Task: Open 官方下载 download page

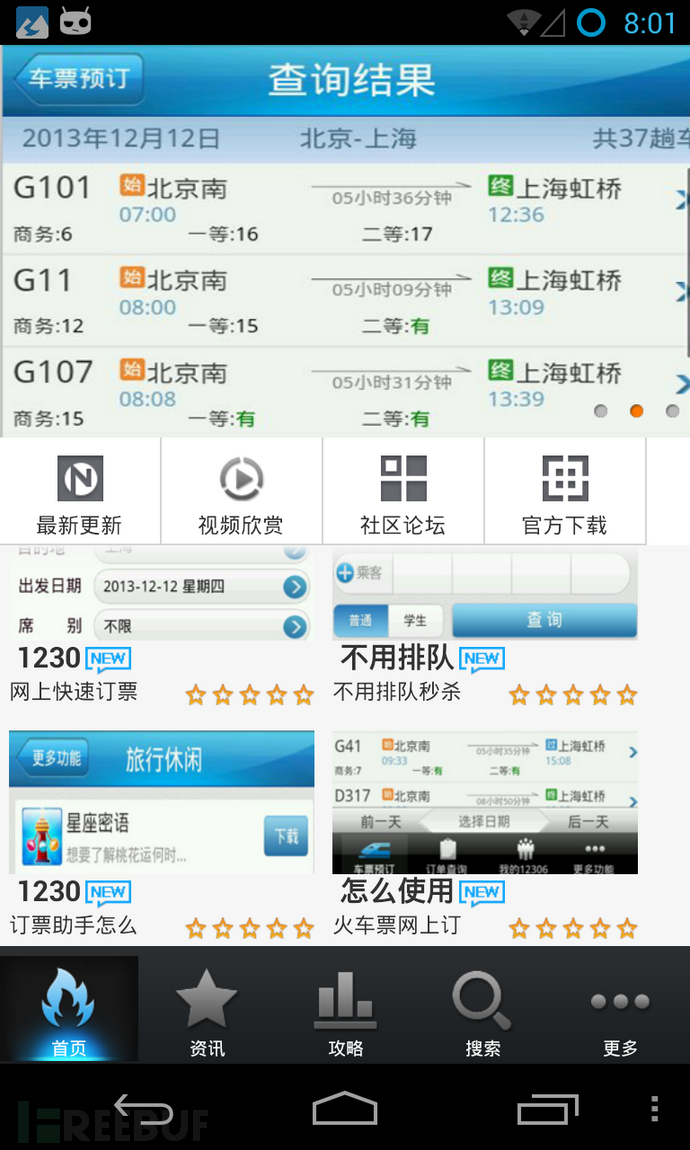Action: coord(565,491)
